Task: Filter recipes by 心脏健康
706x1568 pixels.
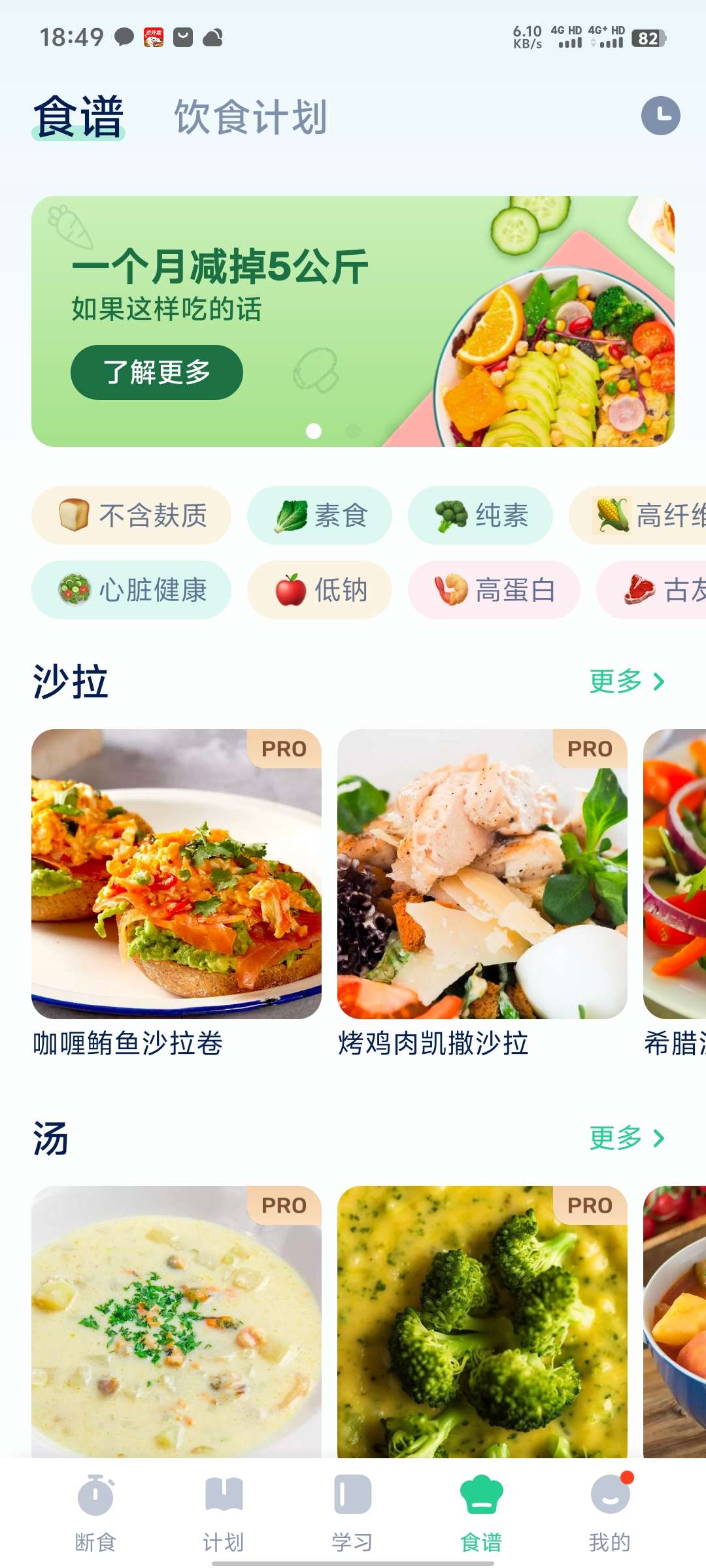Action: coord(131,590)
